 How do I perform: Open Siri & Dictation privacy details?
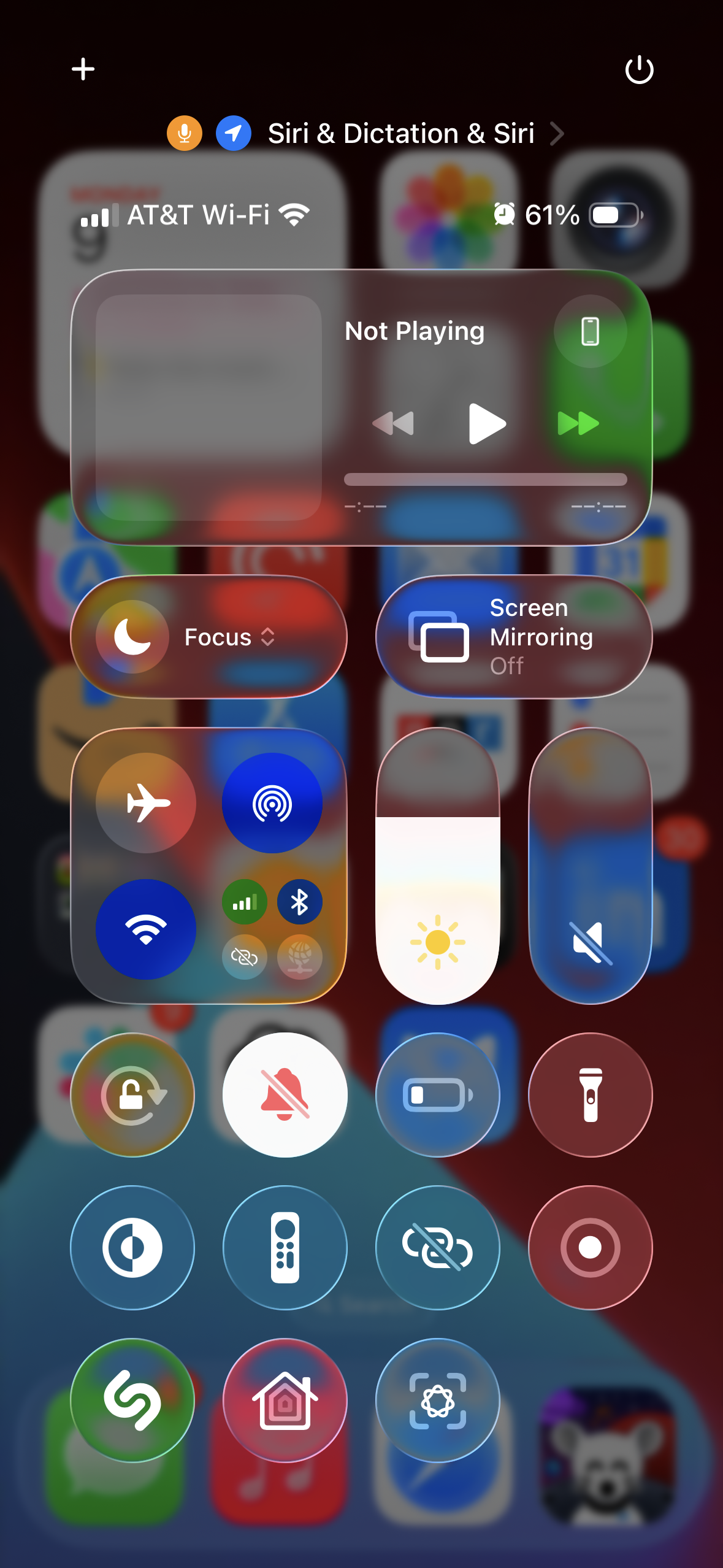pyautogui.click(x=365, y=133)
